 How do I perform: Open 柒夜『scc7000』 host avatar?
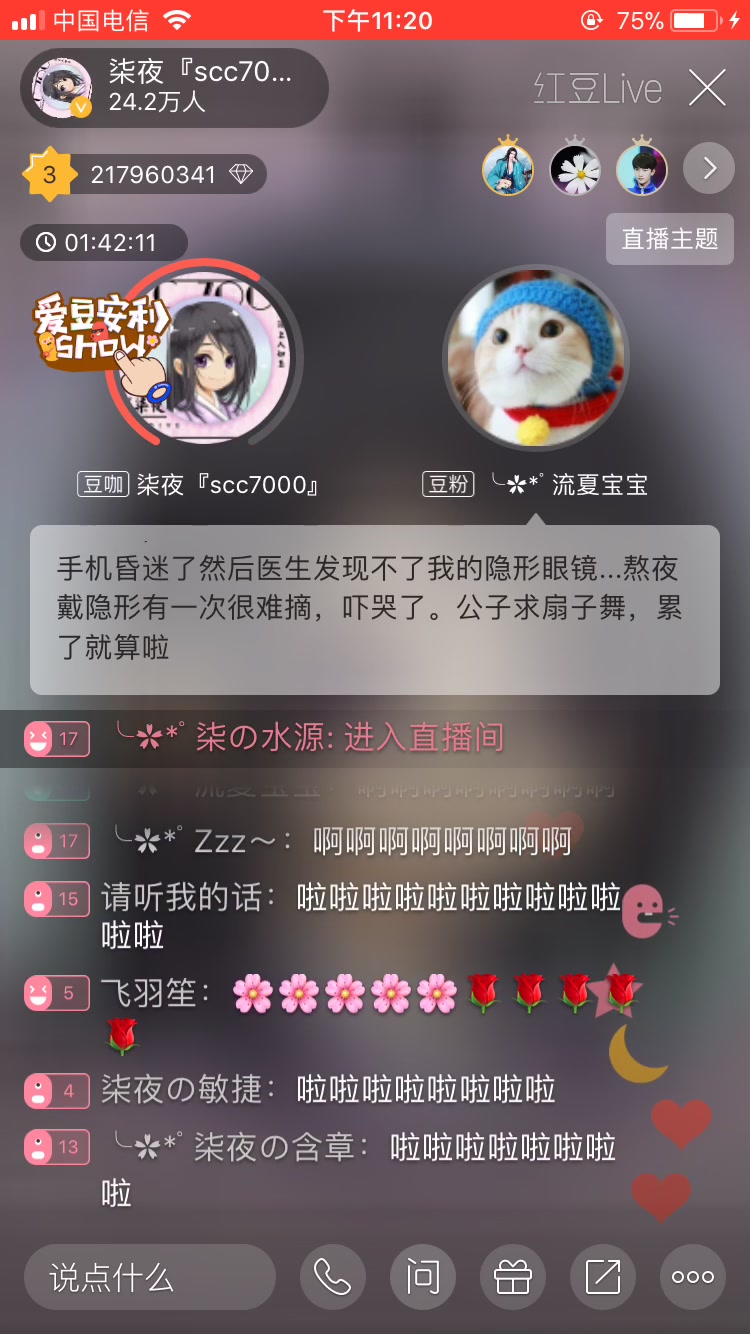coord(215,355)
